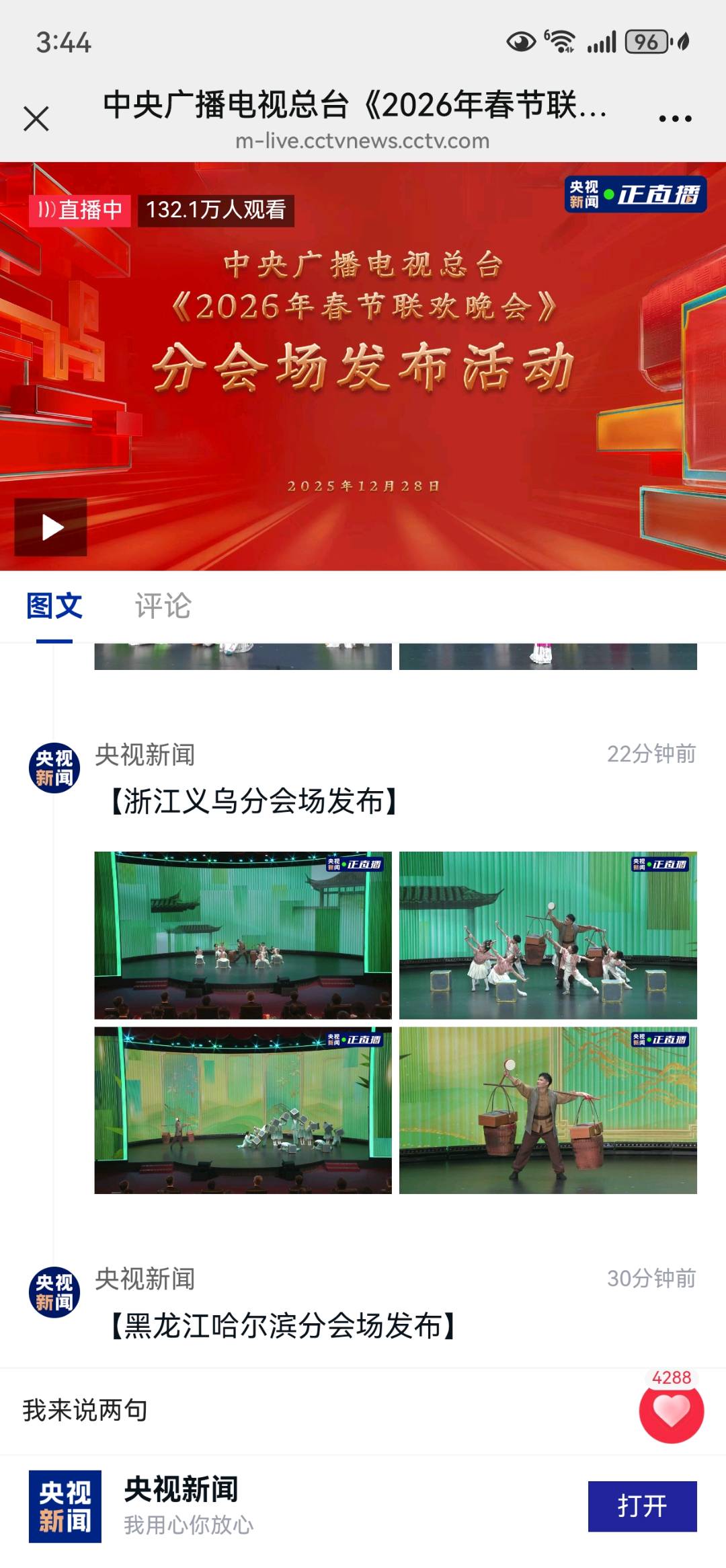Viewport: 726px width, 1568px height.
Task: Like the live stream with the heart button
Action: point(671,1411)
